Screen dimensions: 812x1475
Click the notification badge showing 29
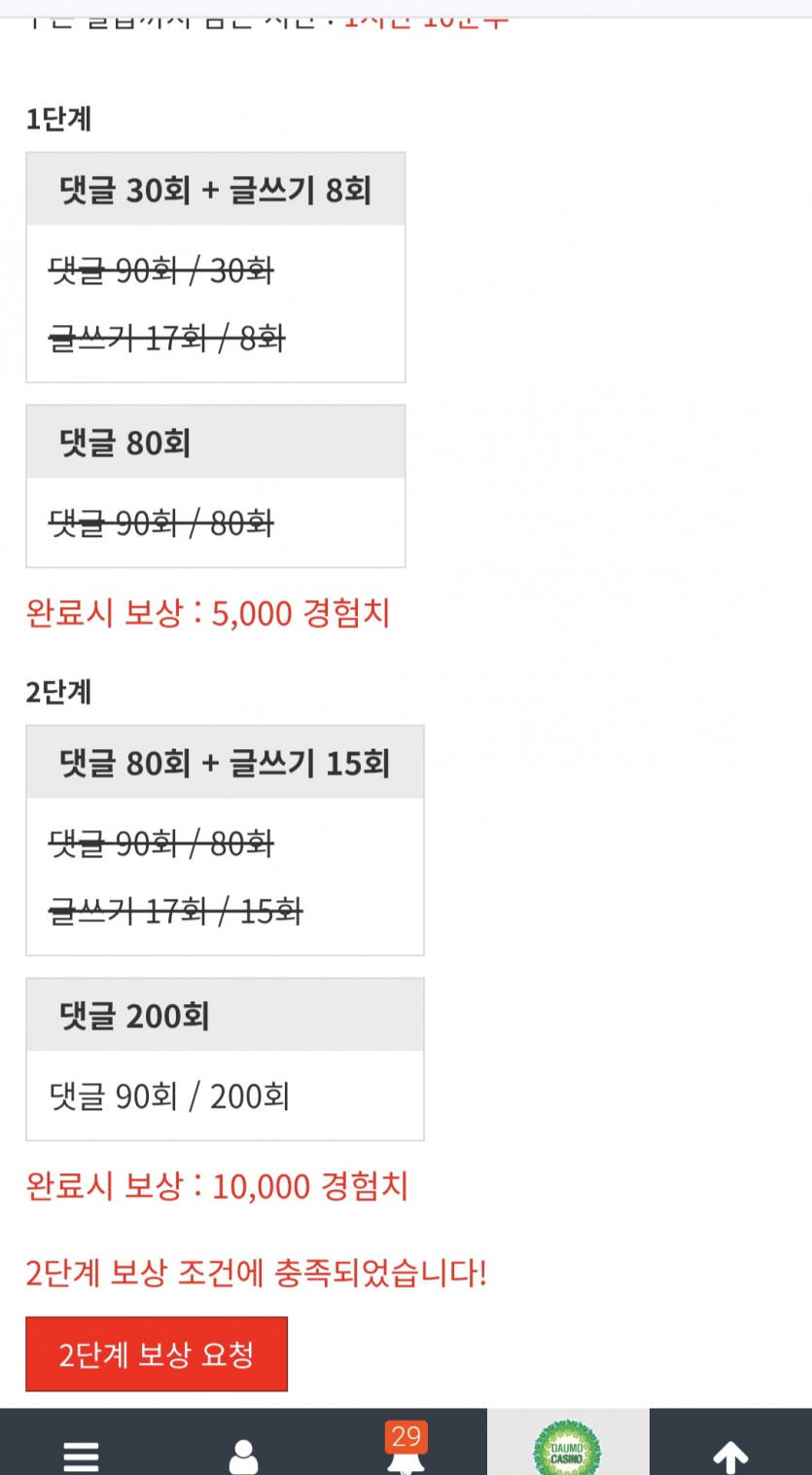(x=407, y=1436)
